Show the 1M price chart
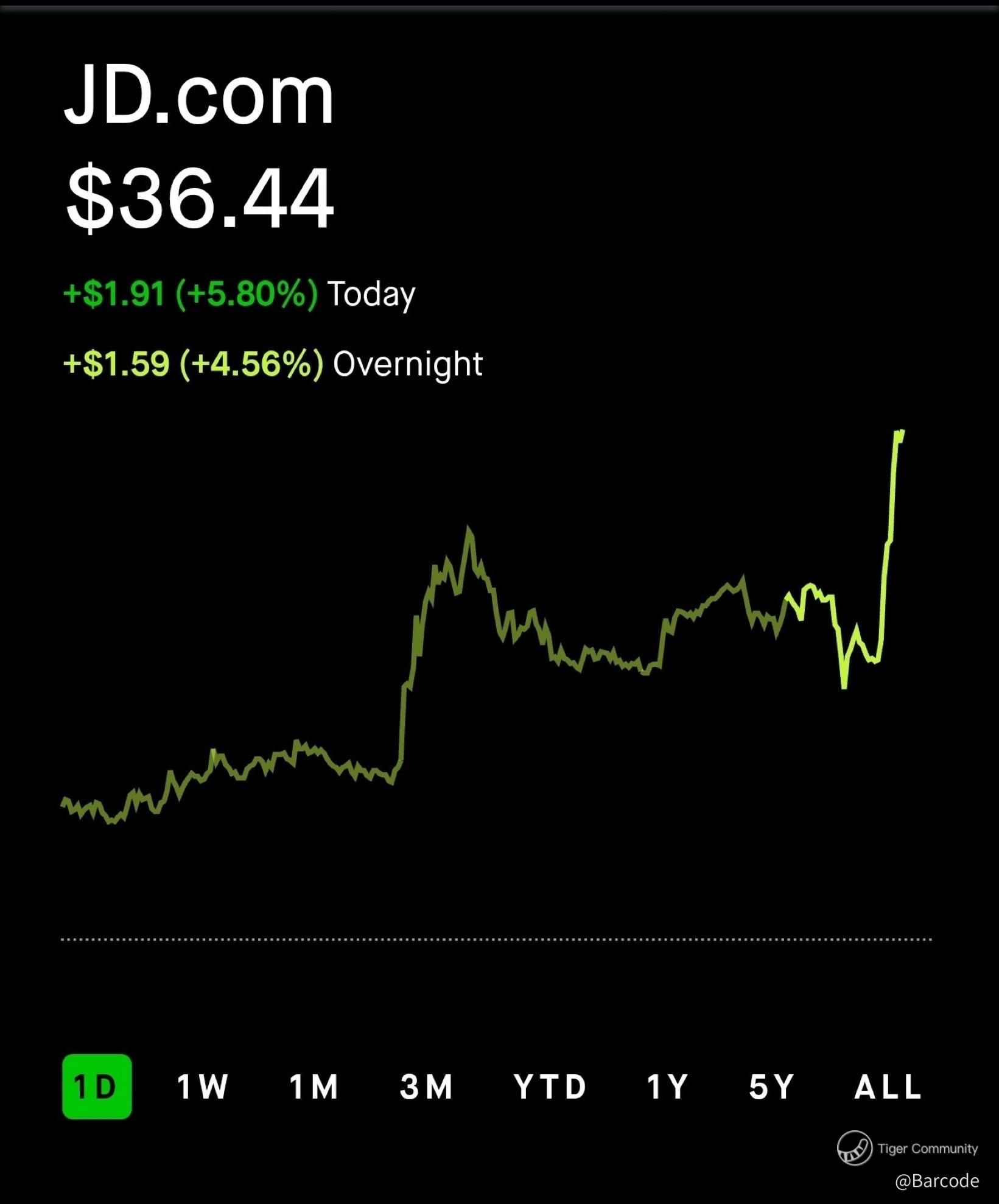The image size is (999, 1204). (314, 1086)
